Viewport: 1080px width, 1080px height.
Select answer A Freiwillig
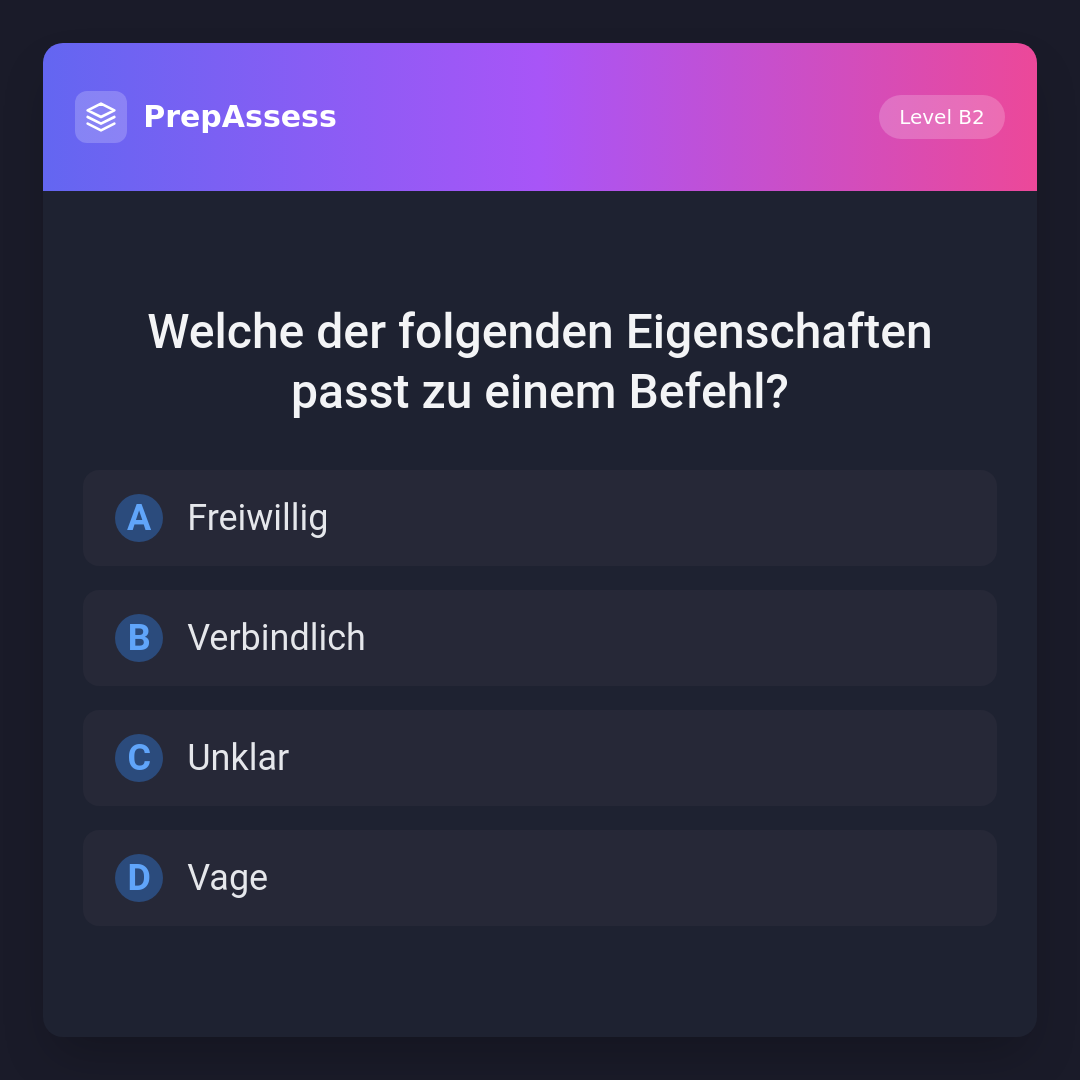click(x=540, y=518)
